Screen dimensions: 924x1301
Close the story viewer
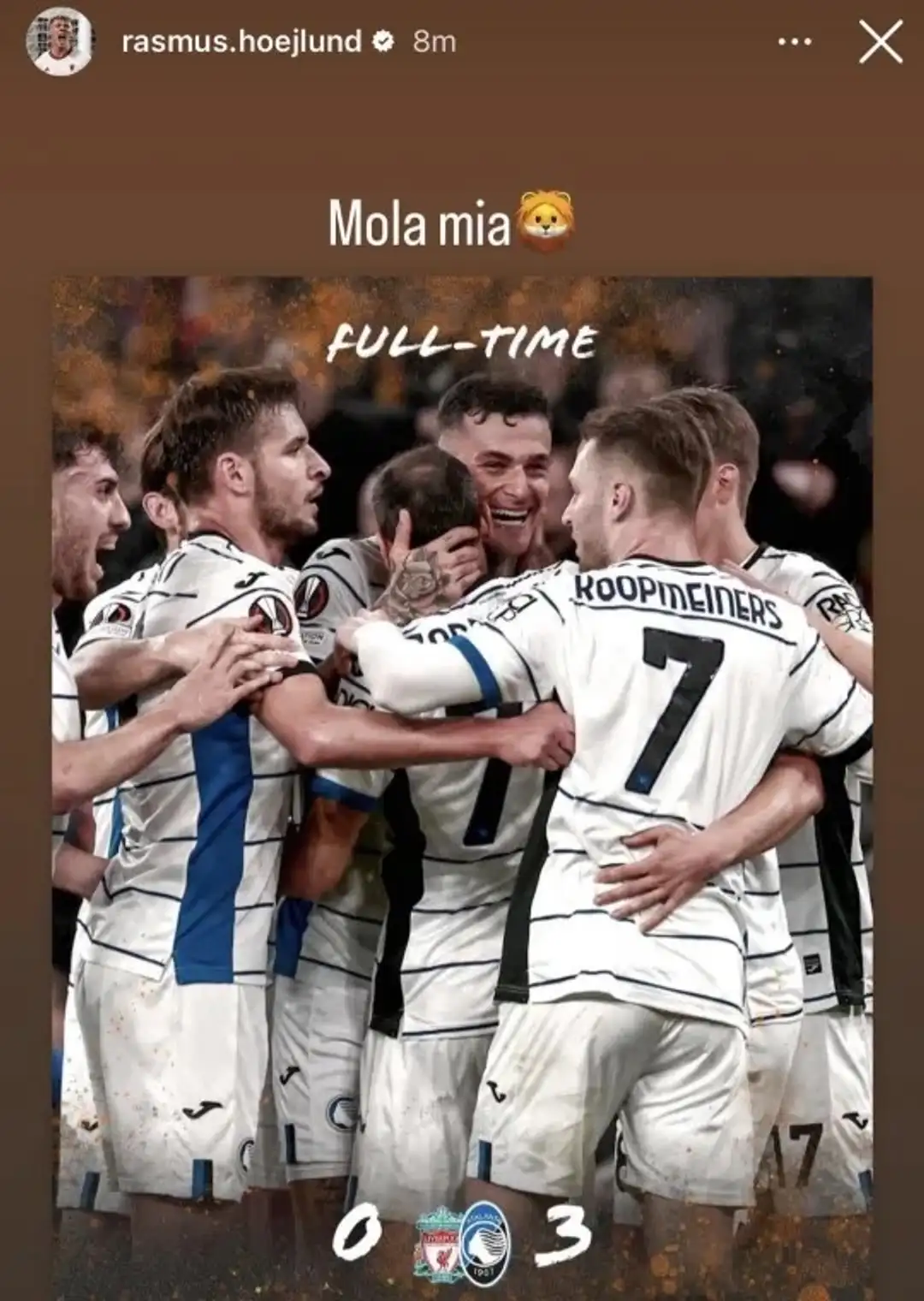[880, 43]
